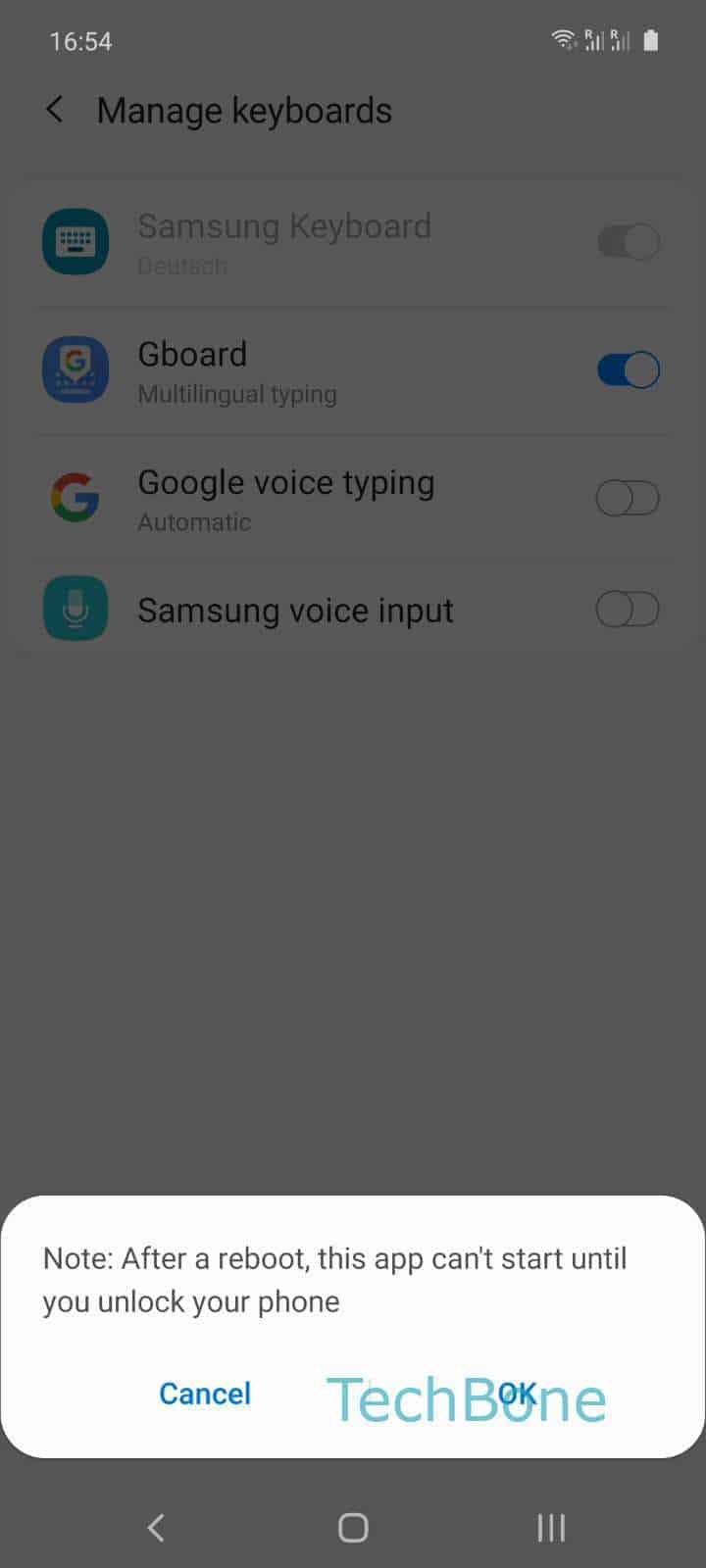This screenshot has height=1568, width=706.
Task: Open recent apps from navigation bar
Action: click(x=551, y=1527)
